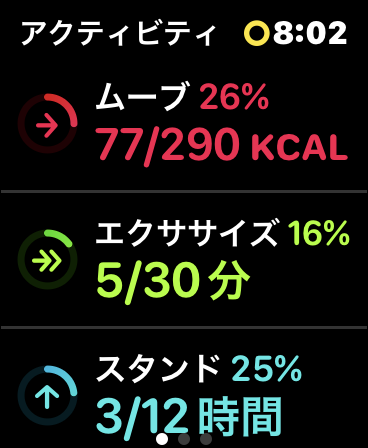This screenshot has height=448, width=368.
Task: Open the エクササイズ (Exercise) row details
Action: point(184,260)
